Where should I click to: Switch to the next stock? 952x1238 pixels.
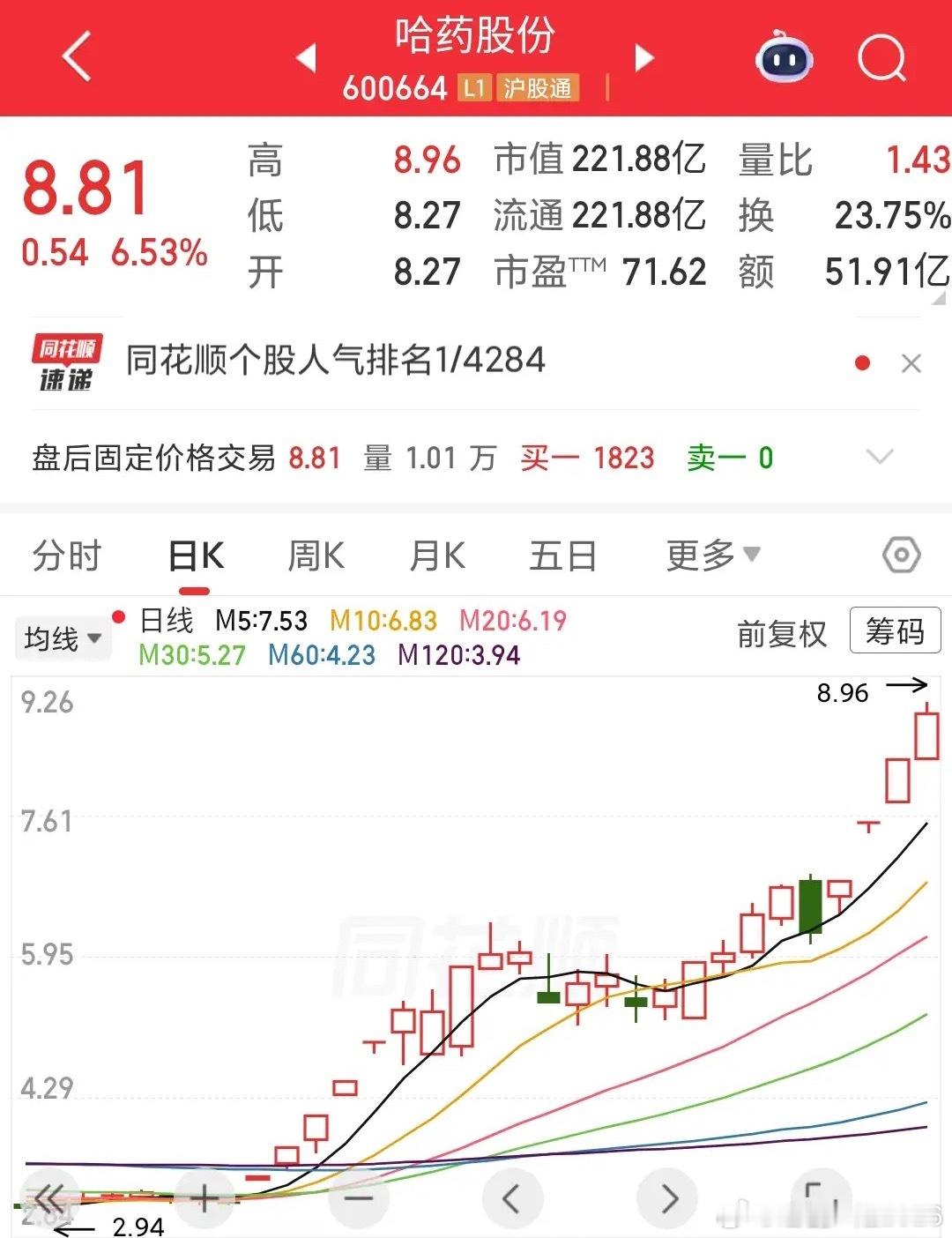tap(644, 58)
